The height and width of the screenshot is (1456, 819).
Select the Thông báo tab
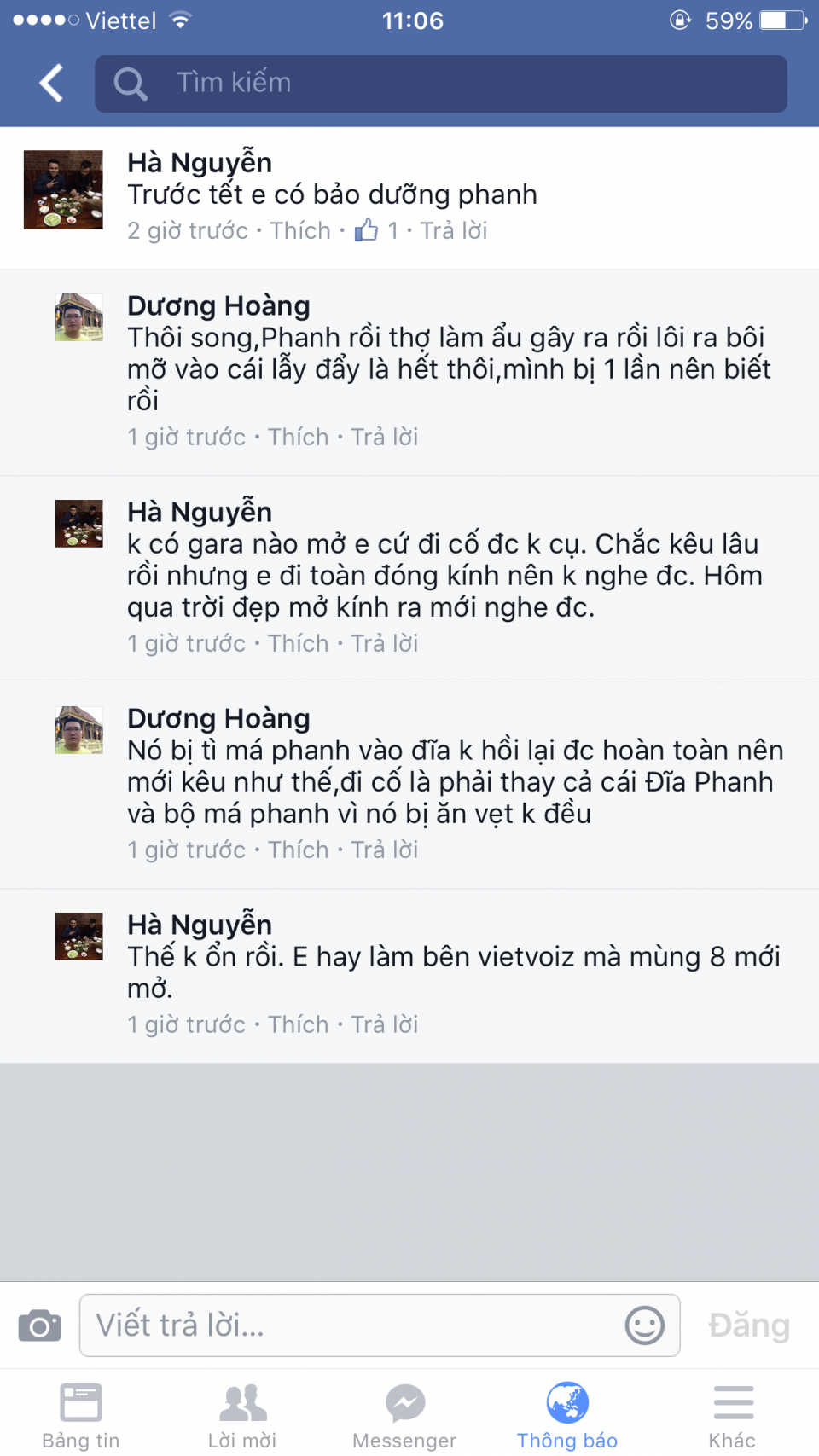point(567,1415)
